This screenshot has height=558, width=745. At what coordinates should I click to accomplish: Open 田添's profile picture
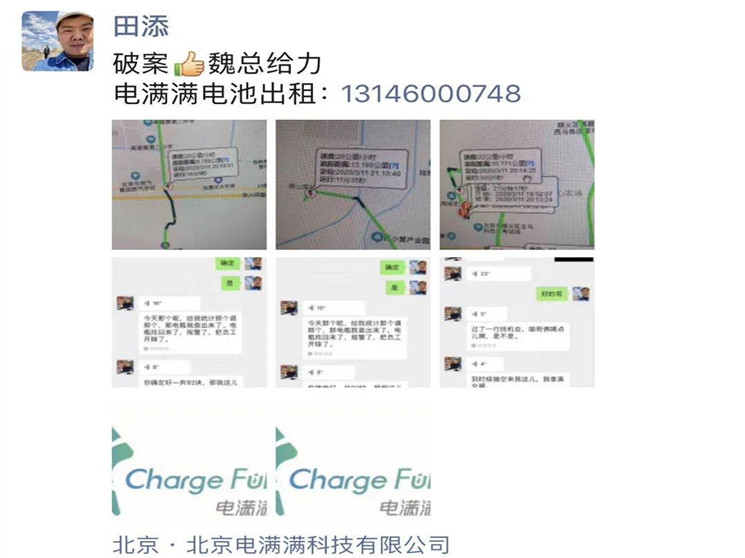pyautogui.click(x=58, y=41)
